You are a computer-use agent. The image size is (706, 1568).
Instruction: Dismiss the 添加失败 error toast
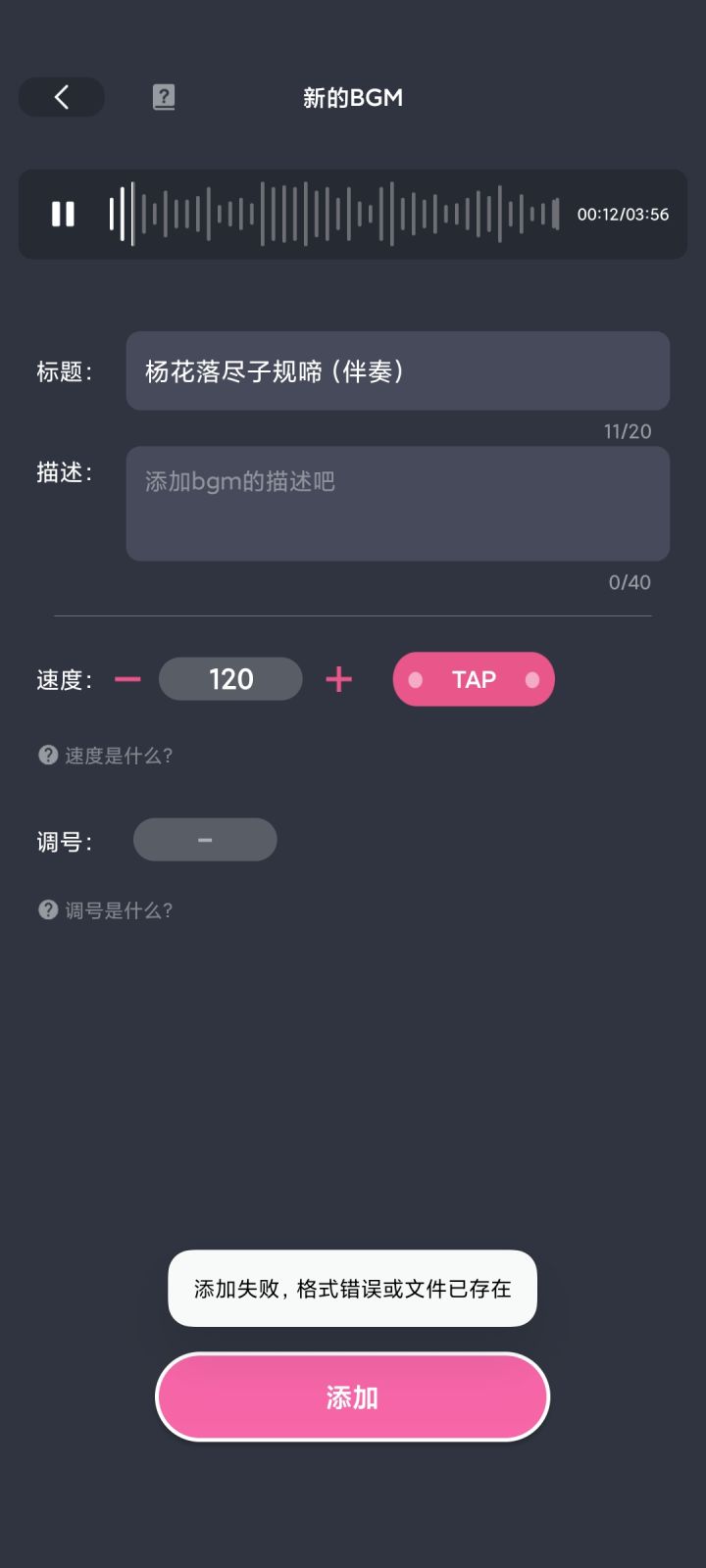tap(352, 1289)
